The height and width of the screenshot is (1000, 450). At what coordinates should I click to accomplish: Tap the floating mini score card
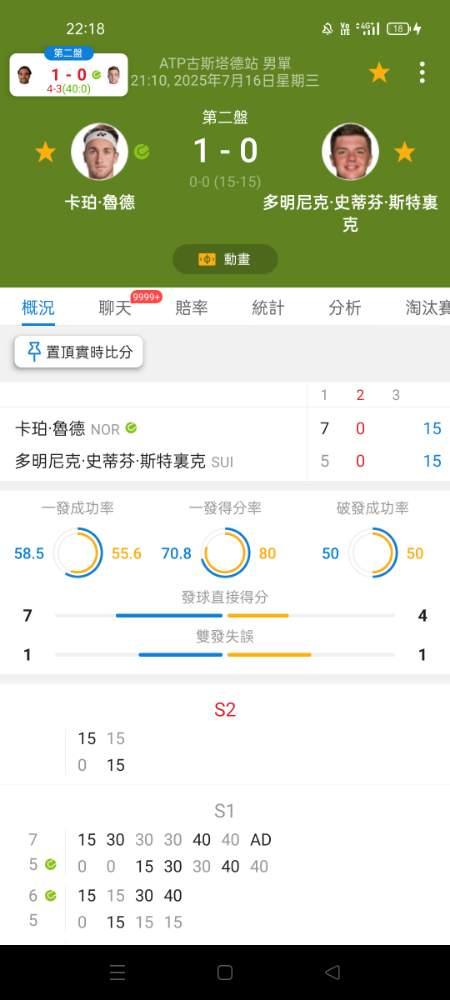(69, 75)
